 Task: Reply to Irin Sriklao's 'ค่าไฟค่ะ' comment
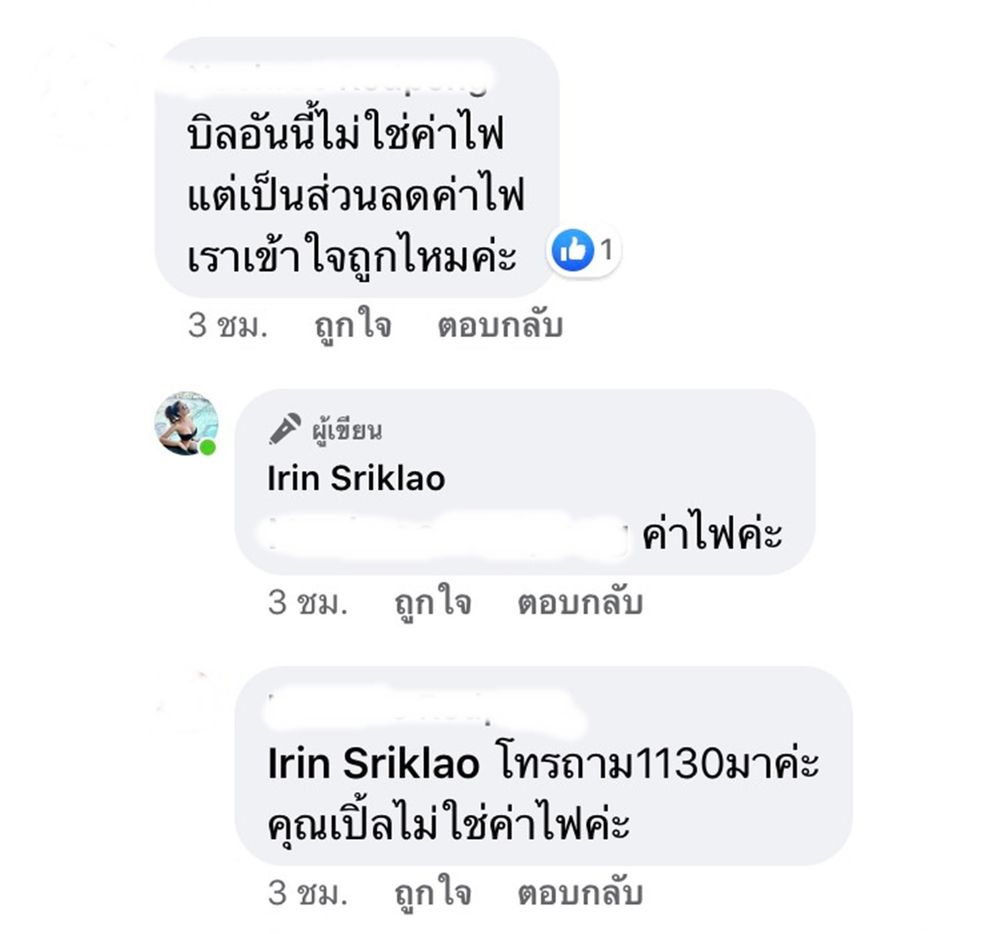(x=580, y=603)
